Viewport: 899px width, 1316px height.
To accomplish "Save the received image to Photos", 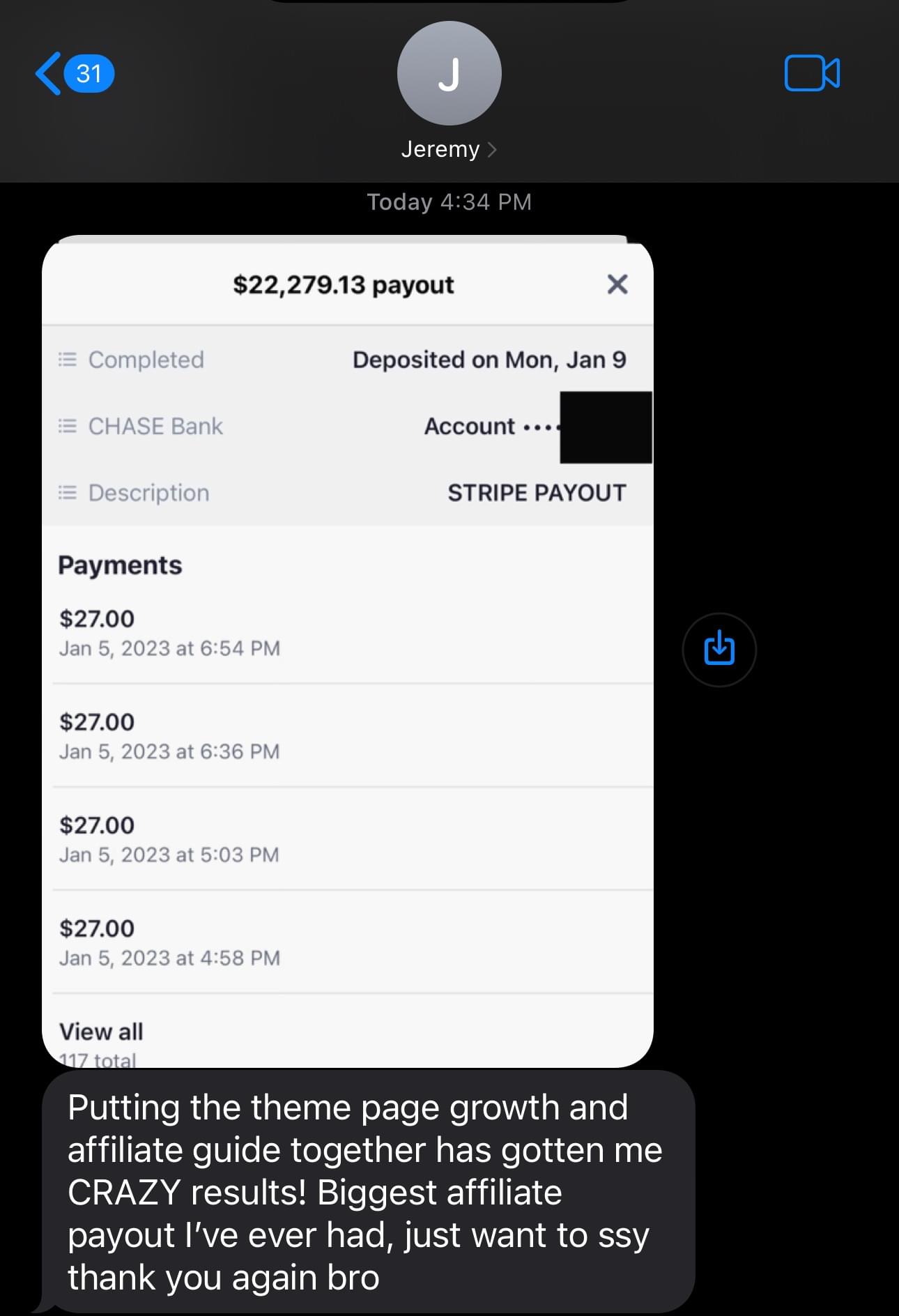I will tap(719, 649).
